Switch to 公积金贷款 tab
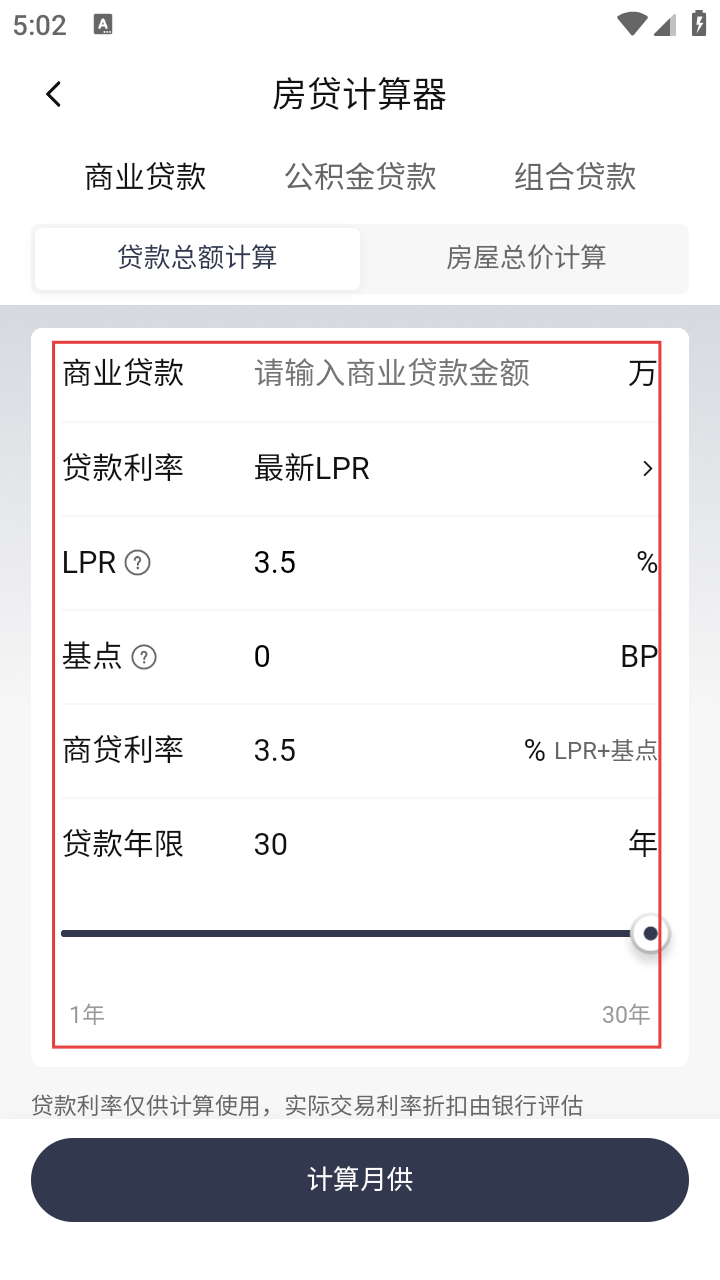Viewport: 720px width, 1280px height. point(360,177)
